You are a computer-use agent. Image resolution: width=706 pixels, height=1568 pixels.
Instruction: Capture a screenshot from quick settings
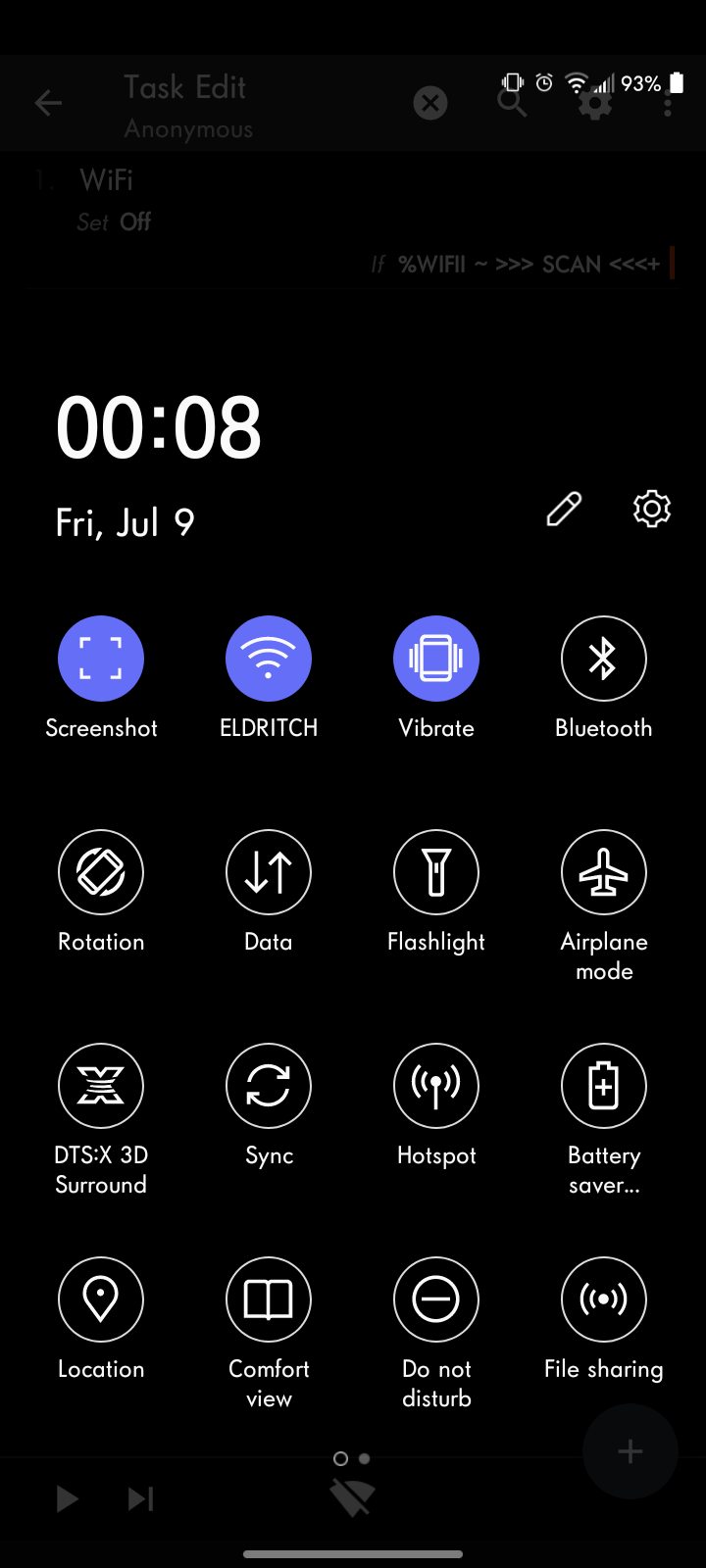click(101, 659)
